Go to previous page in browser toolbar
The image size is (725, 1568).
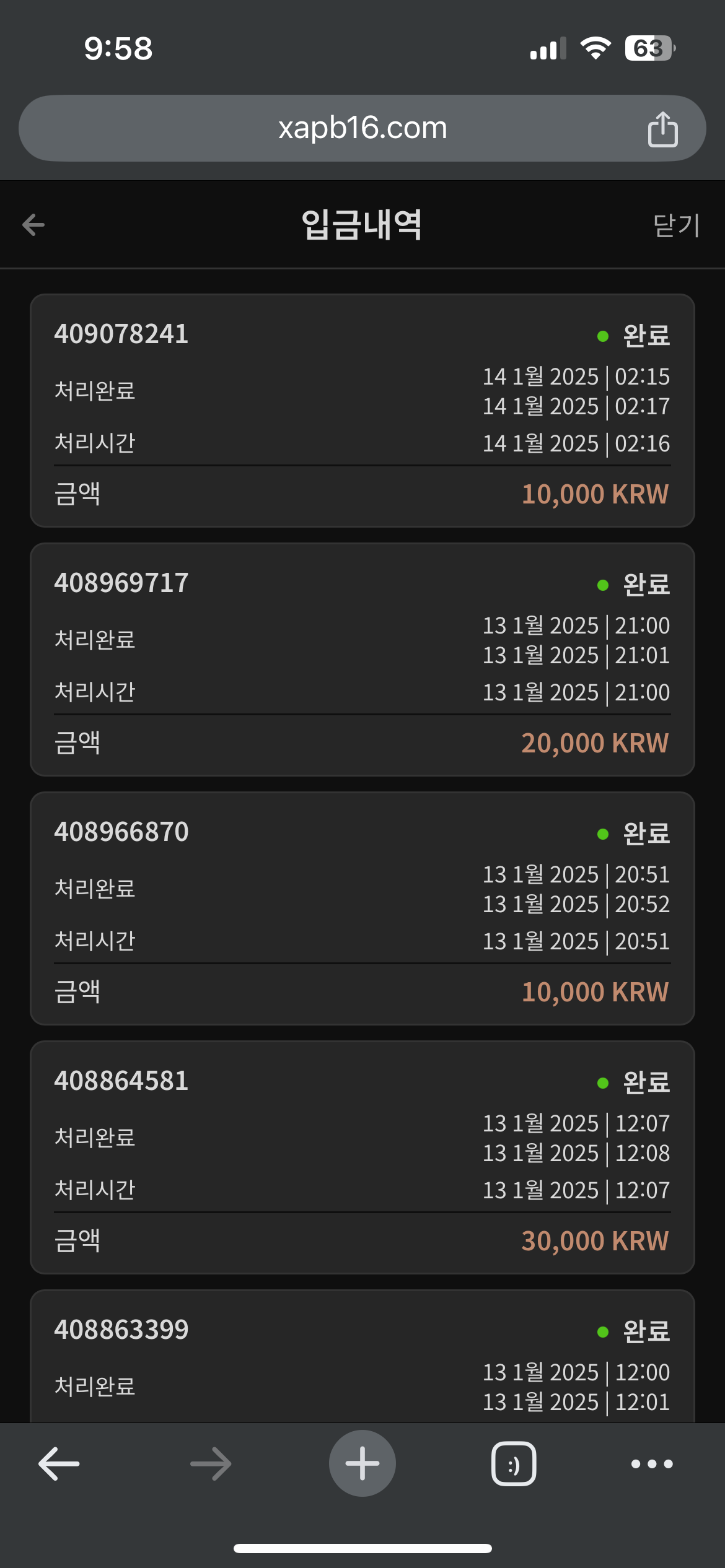click(x=59, y=1464)
